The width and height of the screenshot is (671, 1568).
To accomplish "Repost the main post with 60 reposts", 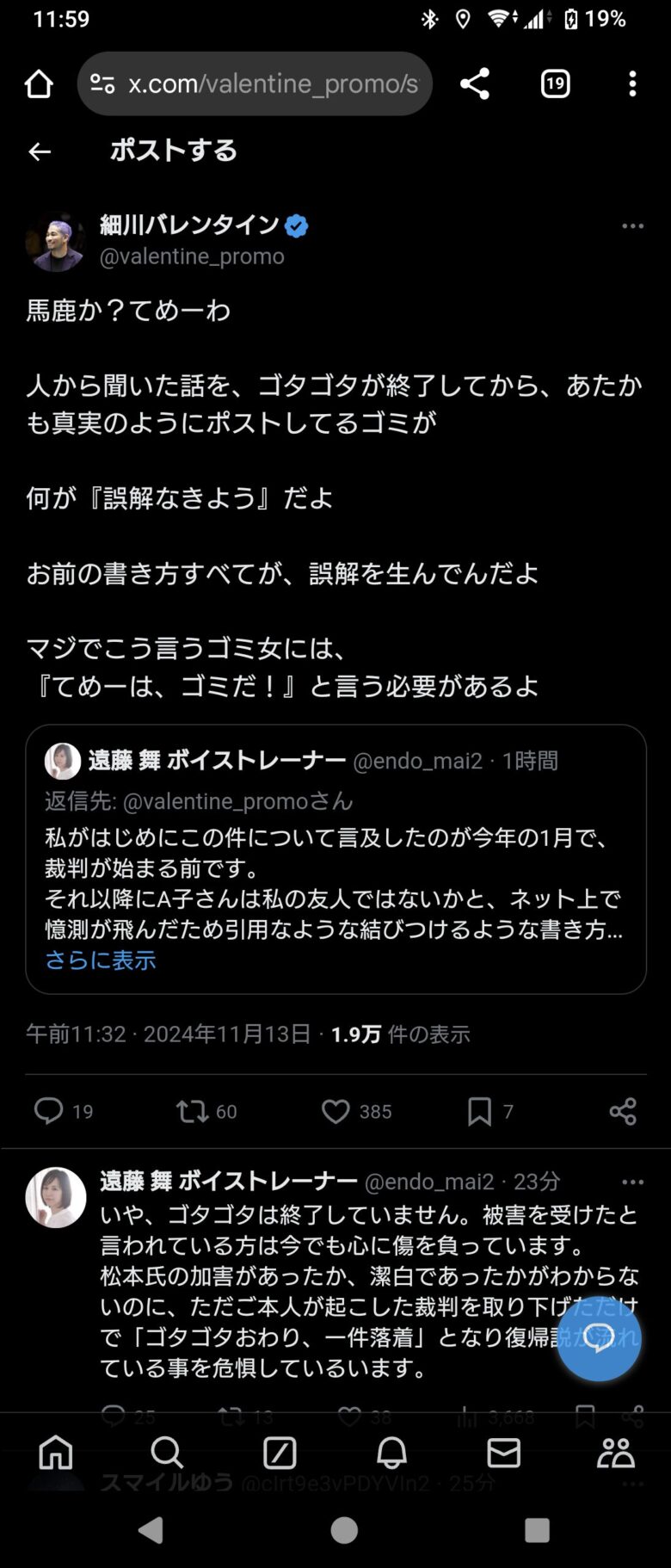I will tap(193, 1111).
